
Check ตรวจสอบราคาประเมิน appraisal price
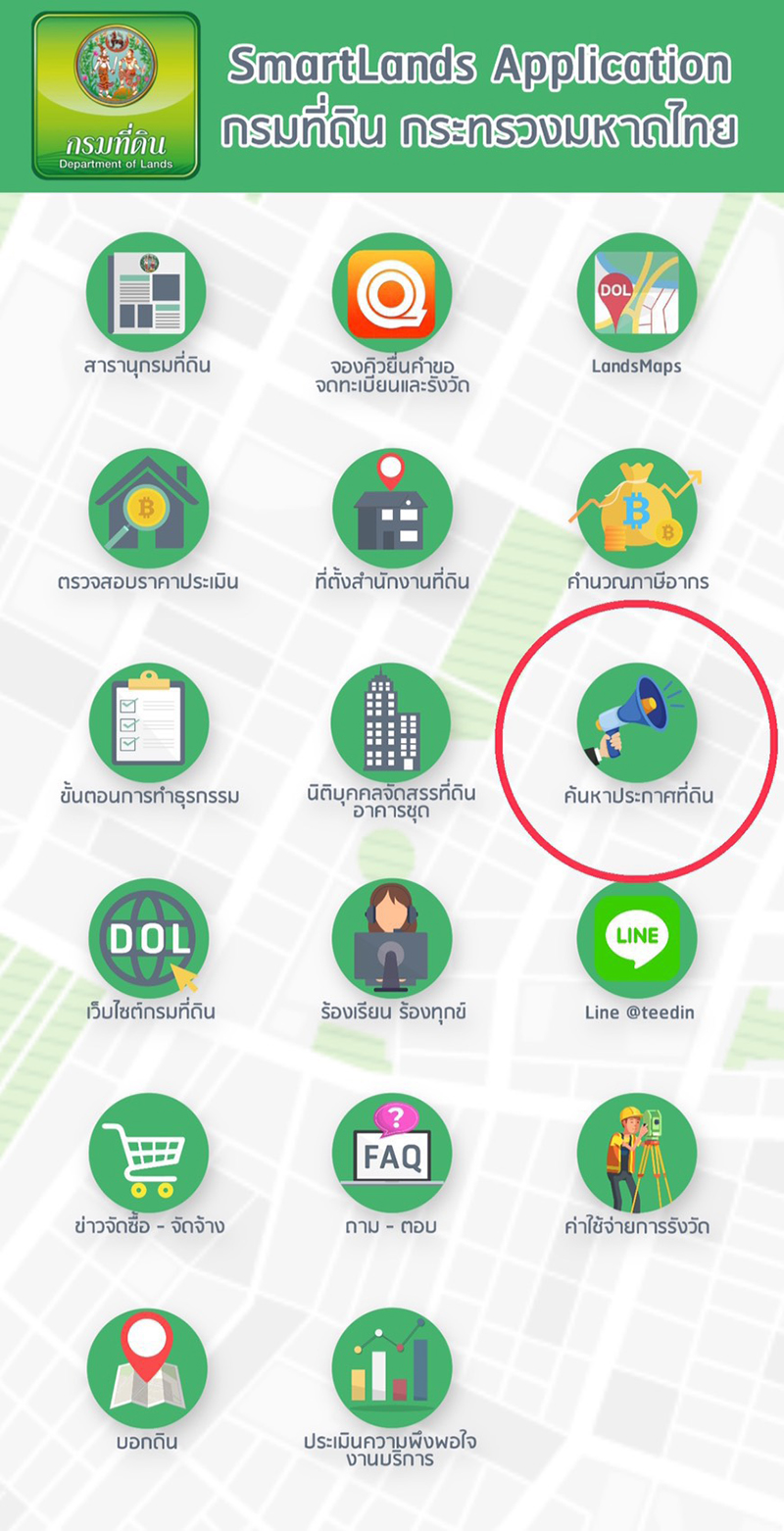point(147,508)
